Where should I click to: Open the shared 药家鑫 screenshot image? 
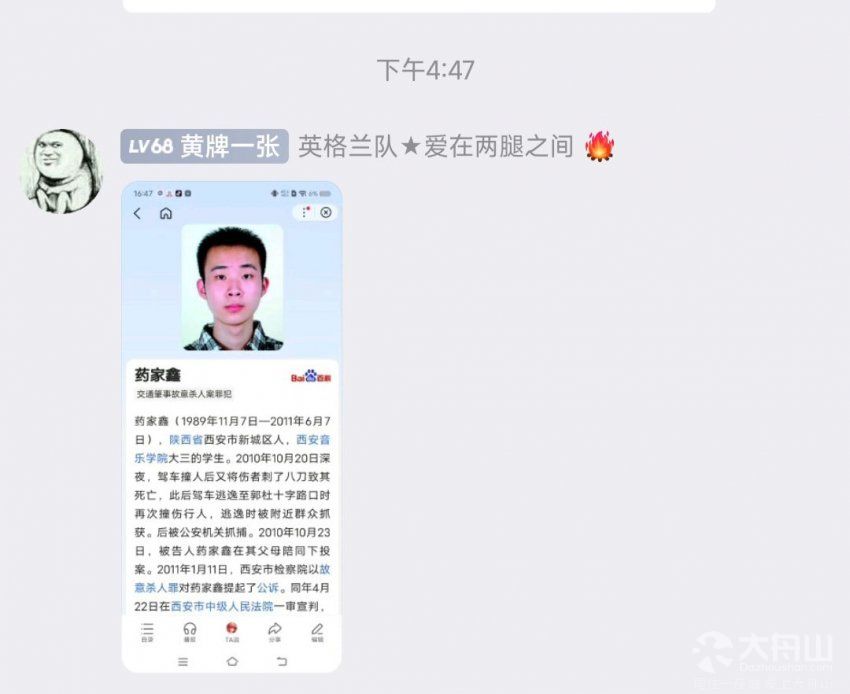point(231,427)
